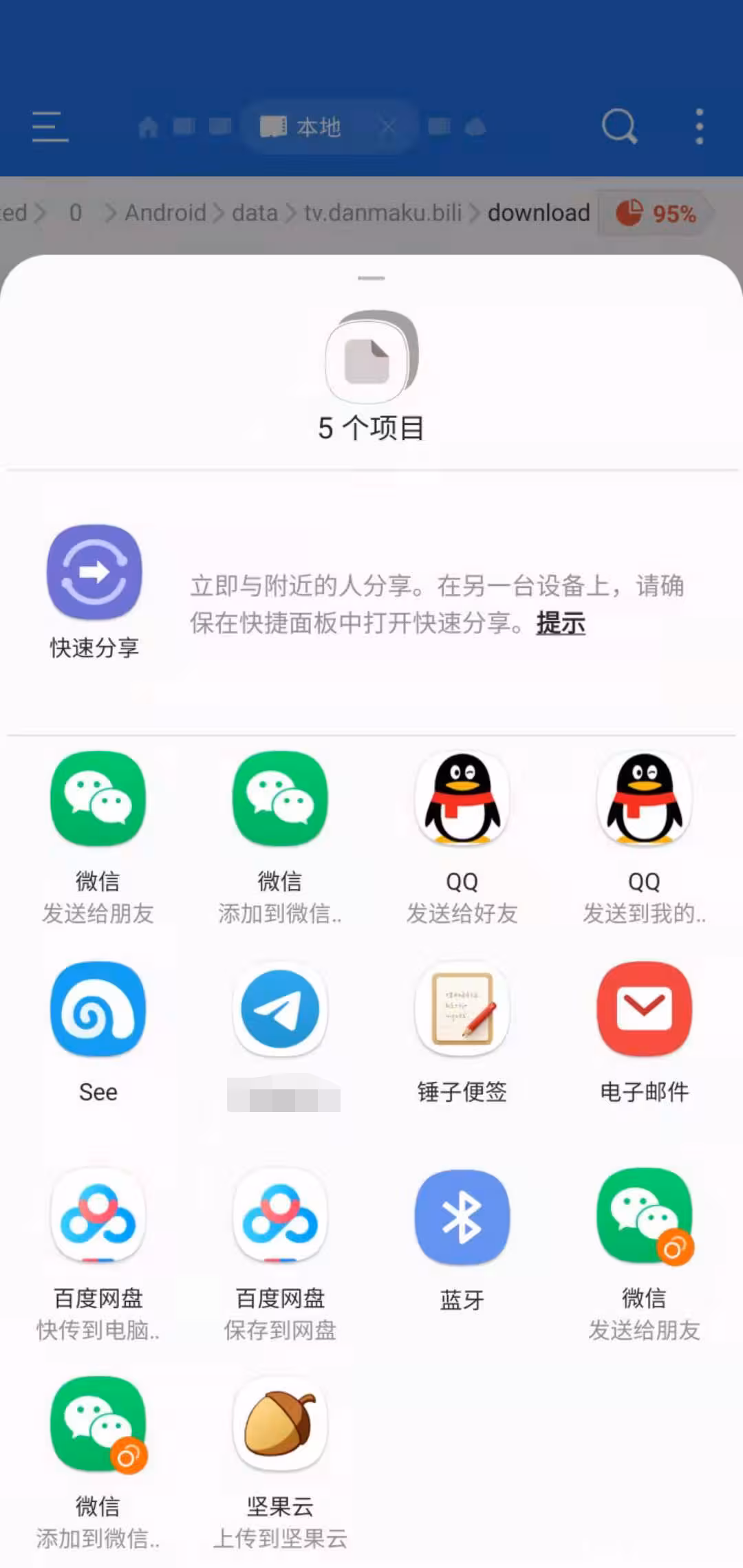
Task: Choose QQ 发送到我的电脑
Action: pyautogui.click(x=644, y=799)
